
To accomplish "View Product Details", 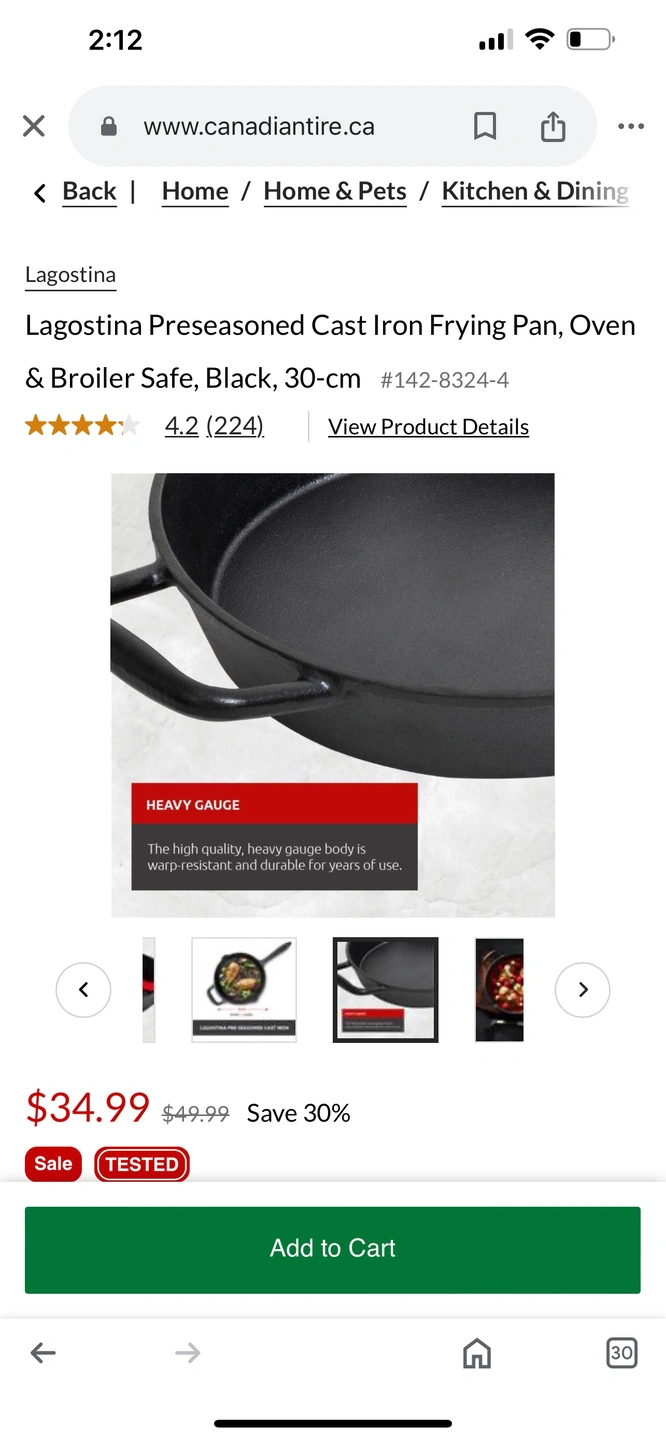I will [x=428, y=427].
